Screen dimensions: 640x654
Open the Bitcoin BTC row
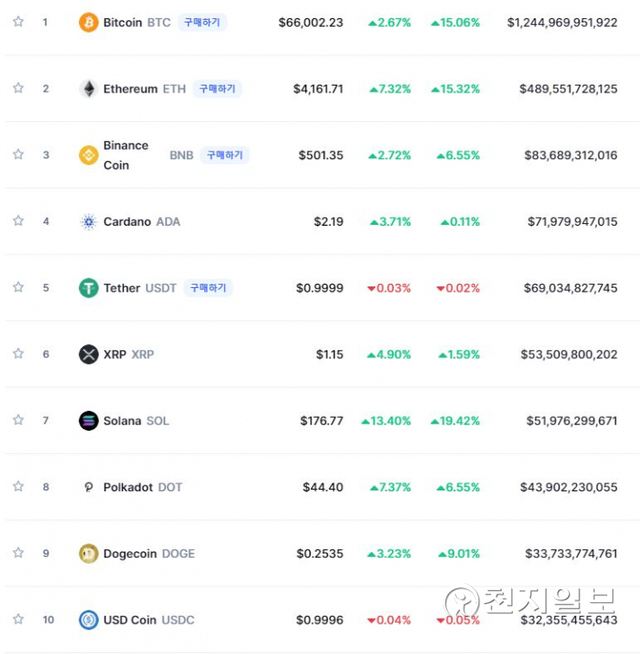pos(123,22)
